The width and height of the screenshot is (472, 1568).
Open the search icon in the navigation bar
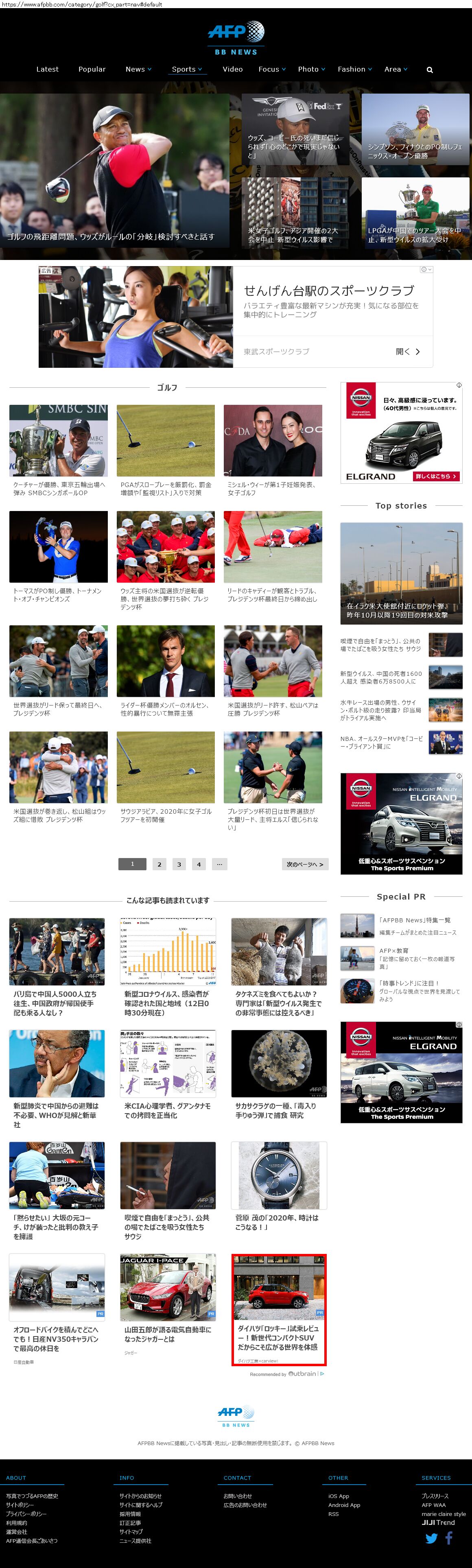[x=429, y=70]
